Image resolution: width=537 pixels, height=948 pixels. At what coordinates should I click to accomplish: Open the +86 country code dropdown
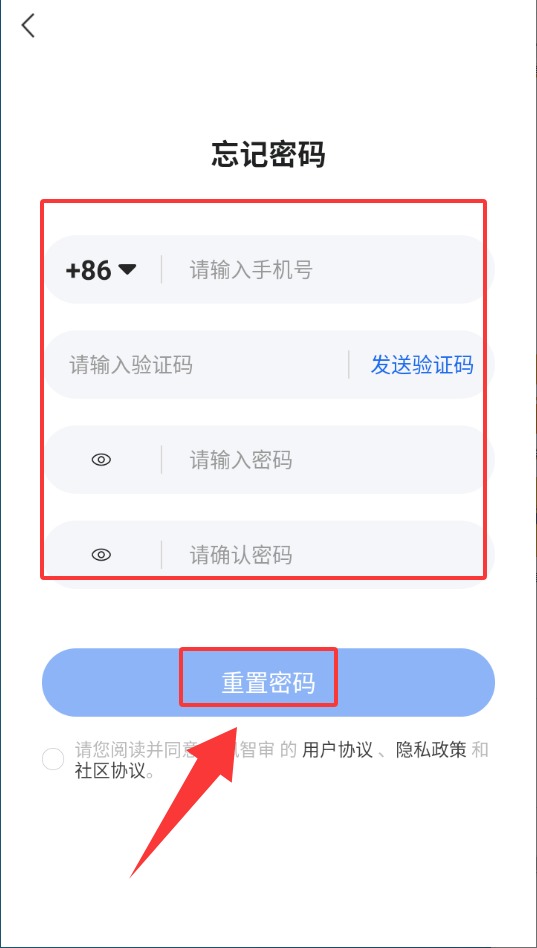point(101,270)
